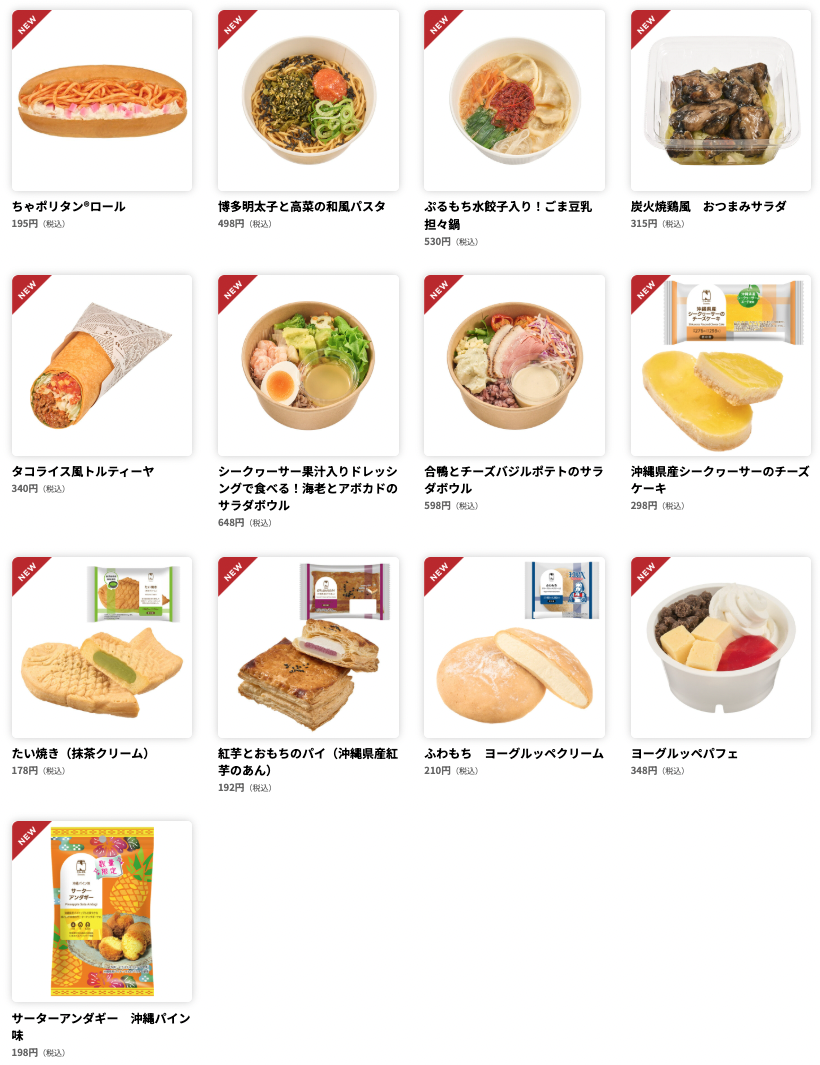Open たい焼き（抹茶クリーム） product

pyautogui.click(x=101, y=647)
